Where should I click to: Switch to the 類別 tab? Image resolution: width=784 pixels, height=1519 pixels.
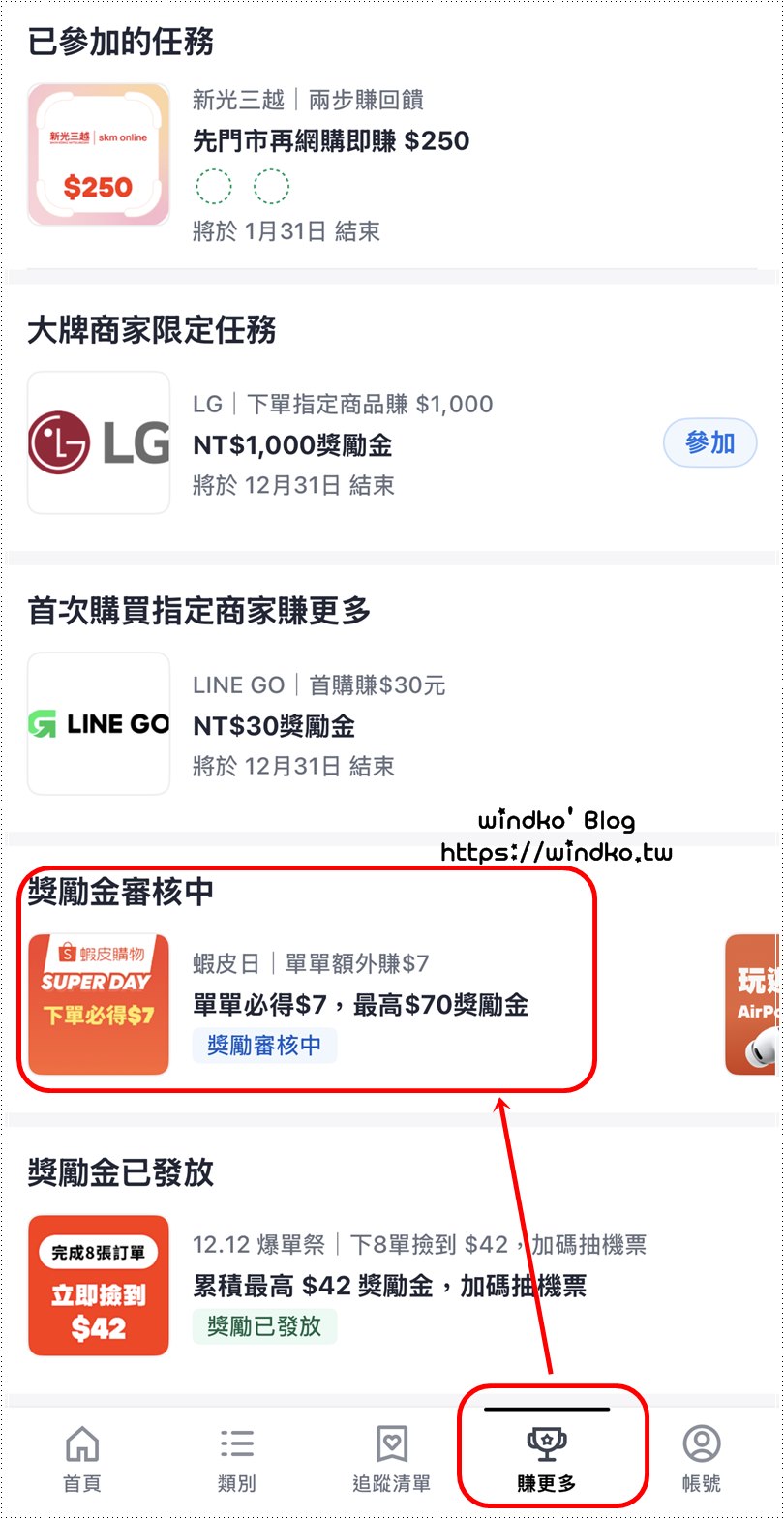(x=237, y=1458)
